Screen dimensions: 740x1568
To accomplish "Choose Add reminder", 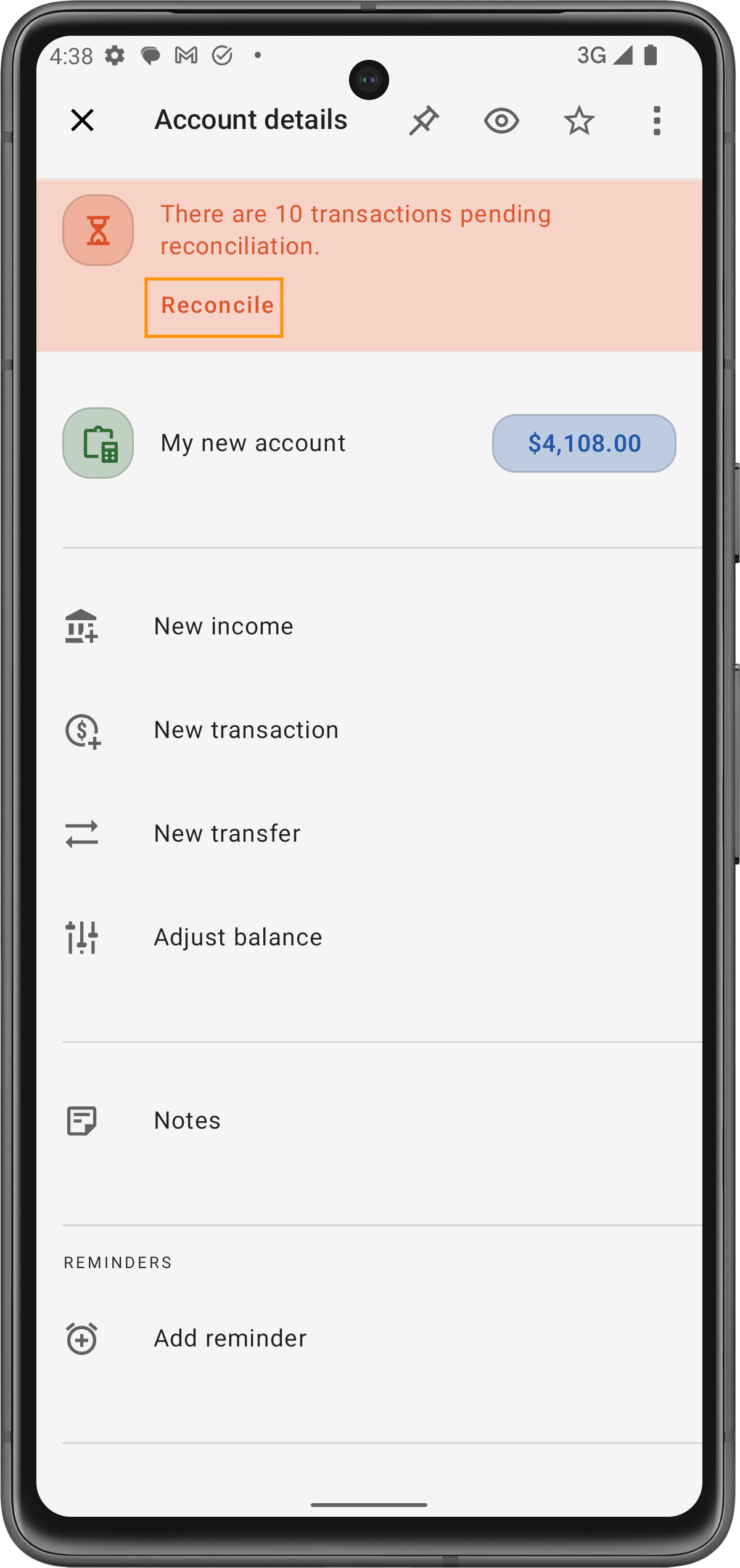I will (x=229, y=1338).
